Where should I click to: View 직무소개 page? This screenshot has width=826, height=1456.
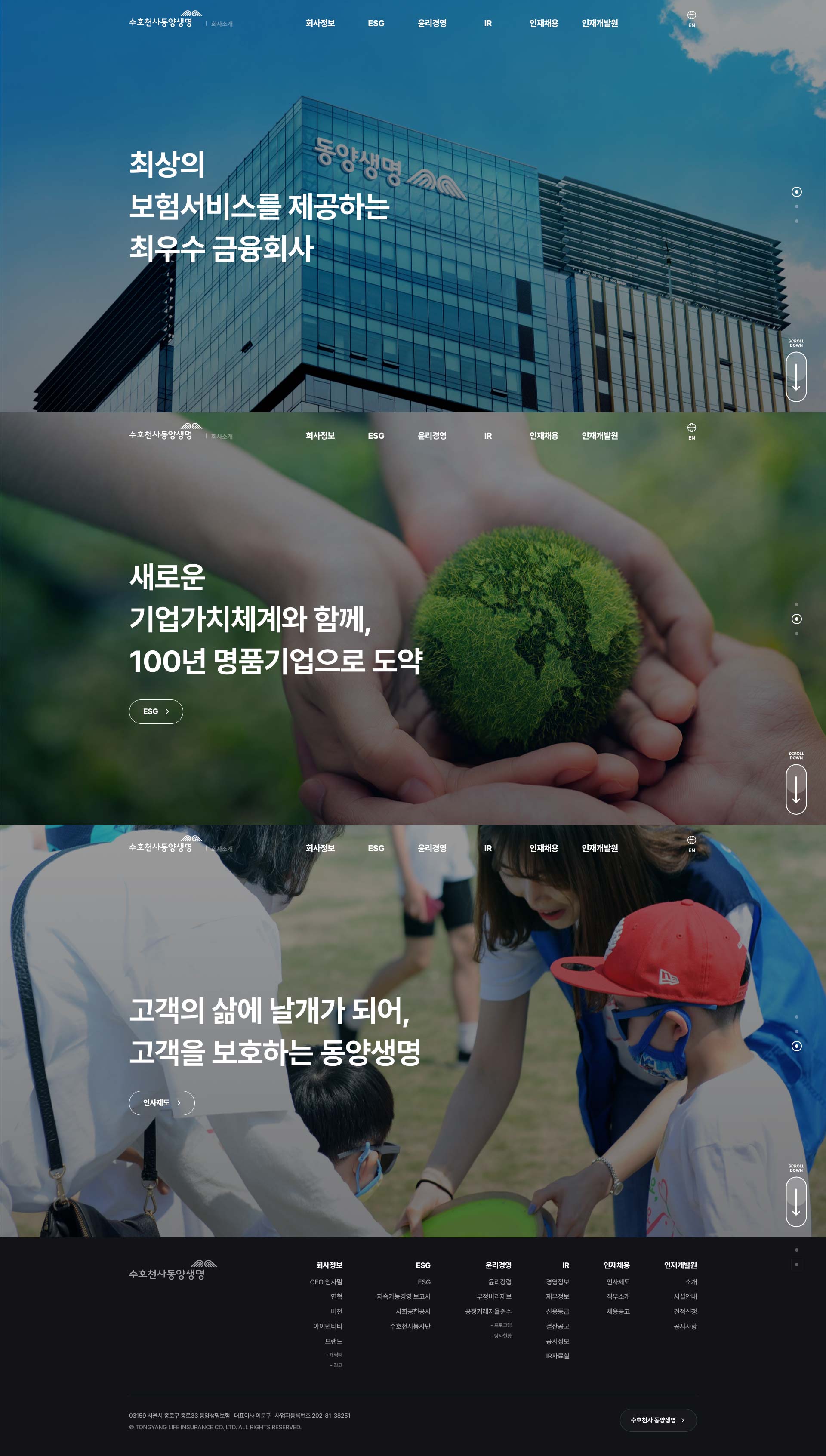coord(618,1296)
